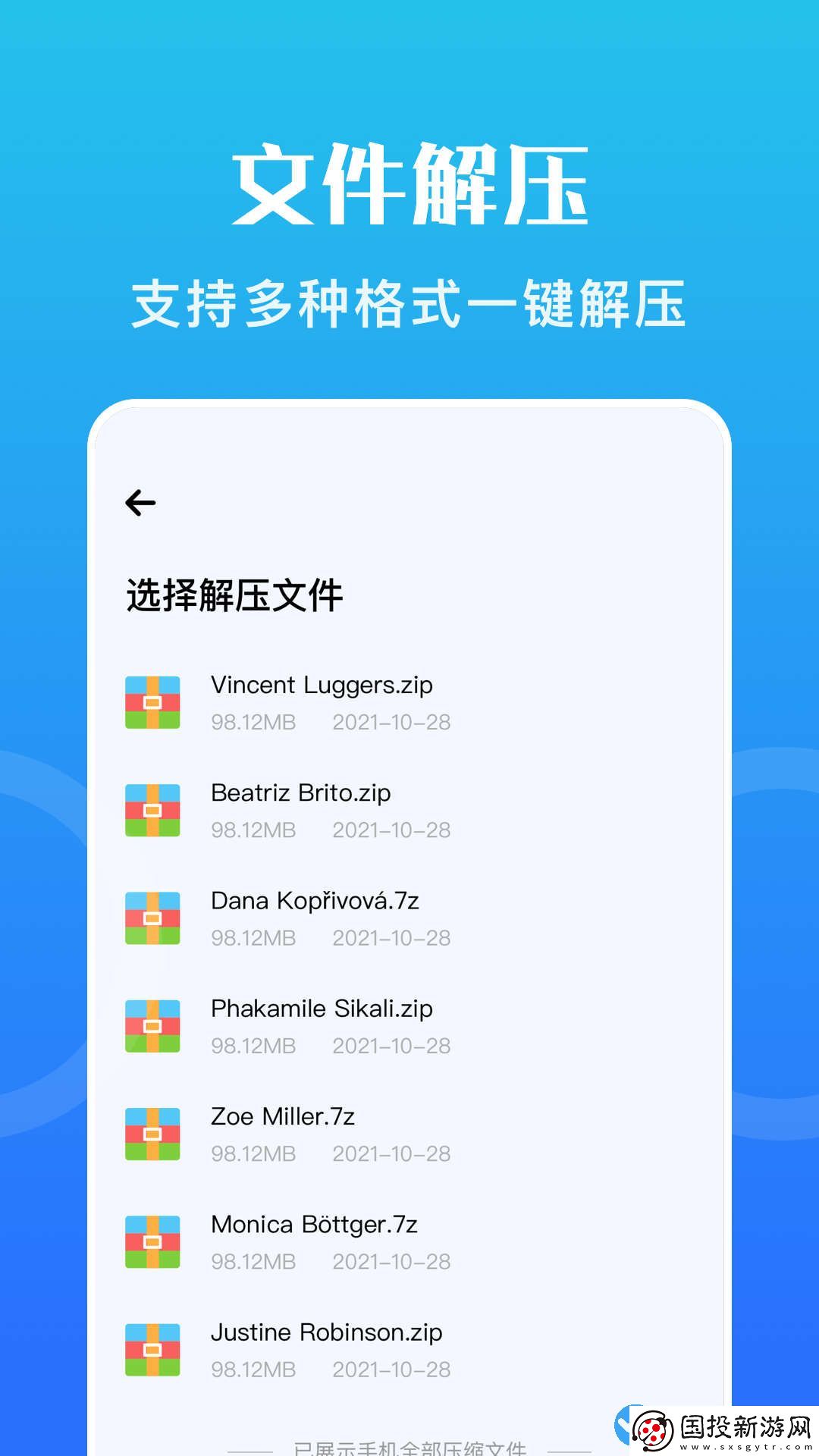The height and width of the screenshot is (1456, 819).
Task: Select the 7z icon next to Zoe Miller
Action: pos(153,1133)
